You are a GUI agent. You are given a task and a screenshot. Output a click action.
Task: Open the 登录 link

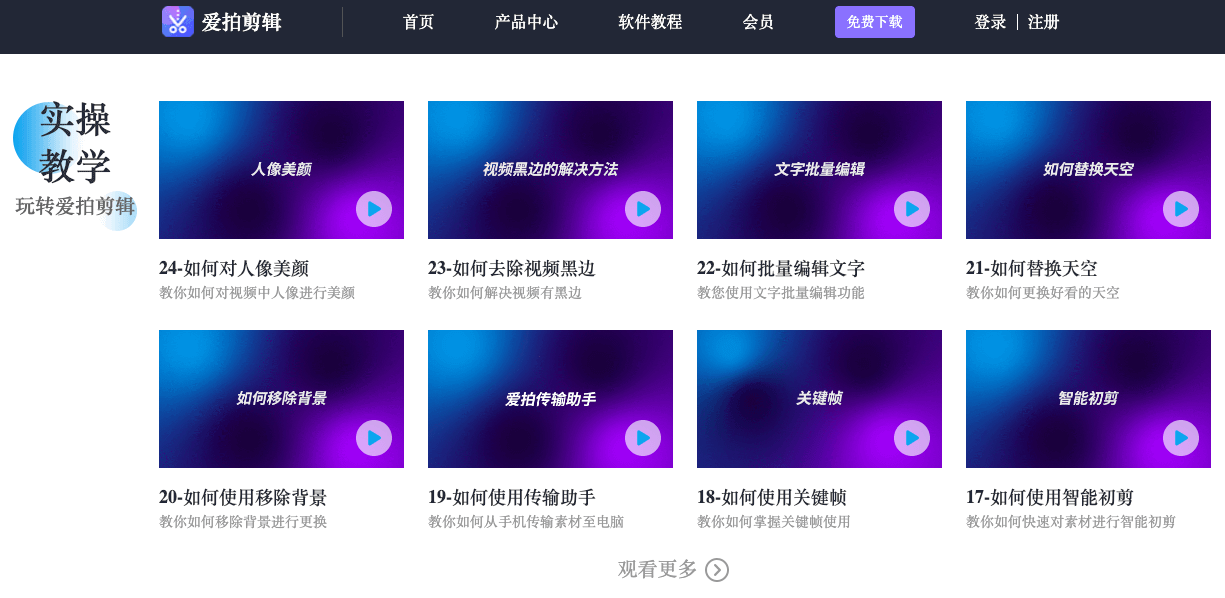[990, 22]
